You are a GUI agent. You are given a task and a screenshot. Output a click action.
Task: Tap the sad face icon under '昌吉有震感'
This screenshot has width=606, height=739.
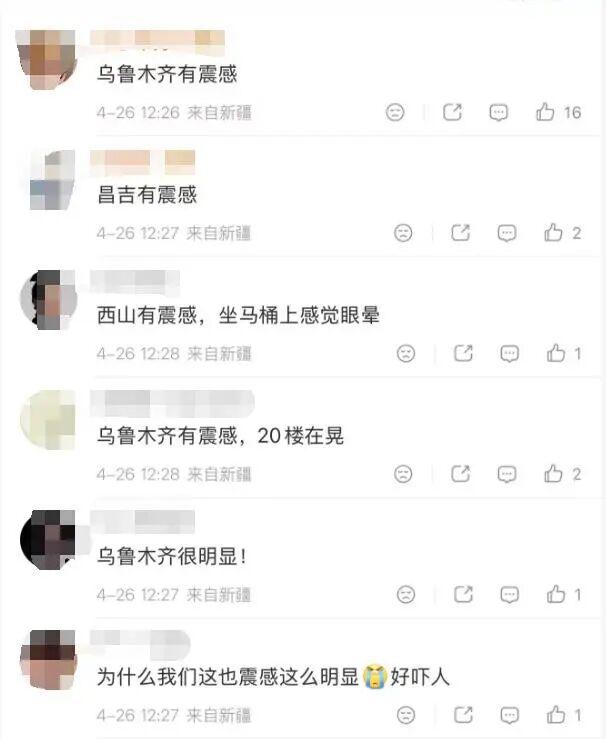pos(403,233)
